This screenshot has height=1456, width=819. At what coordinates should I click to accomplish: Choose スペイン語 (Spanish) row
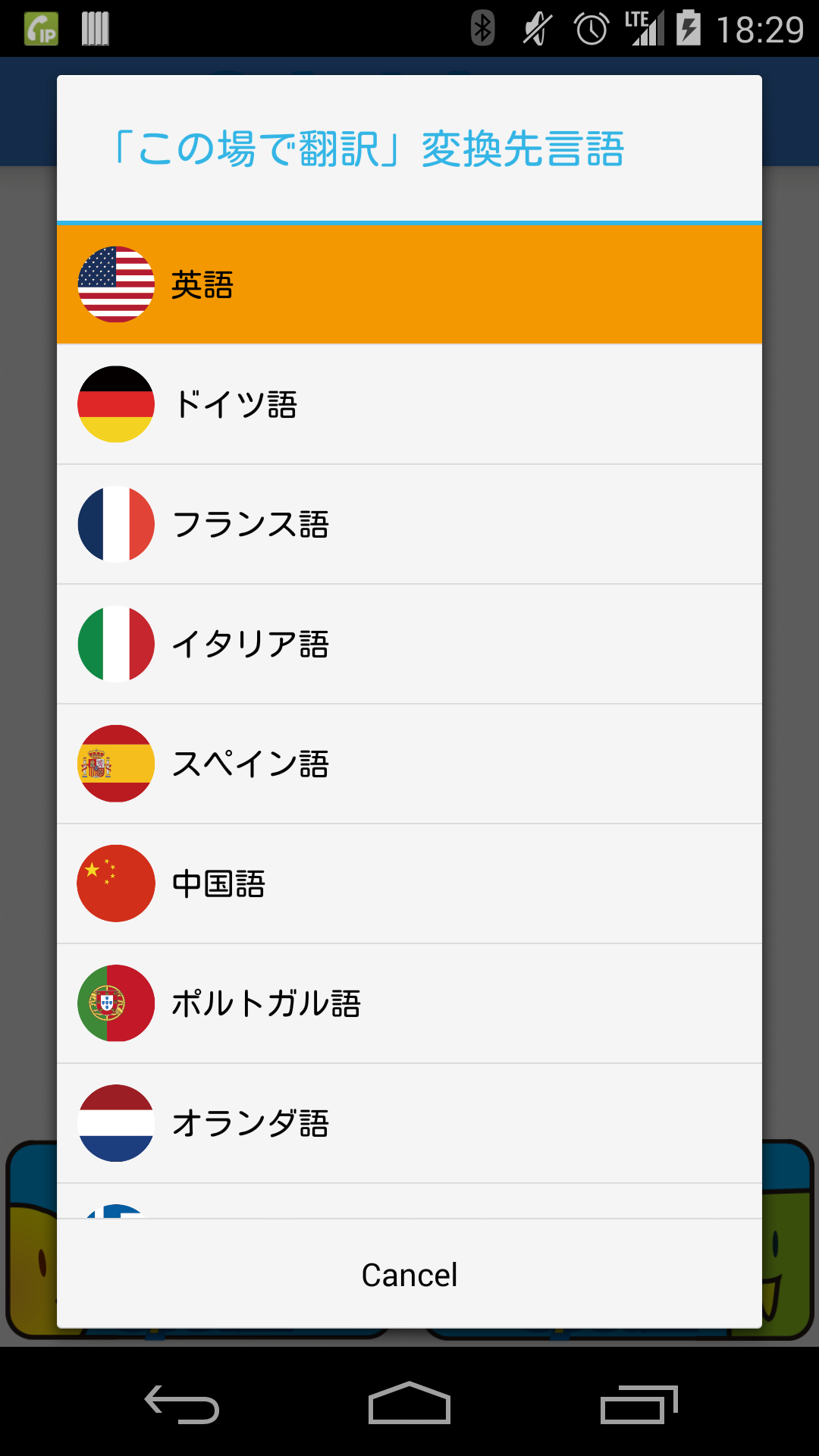tap(409, 764)
